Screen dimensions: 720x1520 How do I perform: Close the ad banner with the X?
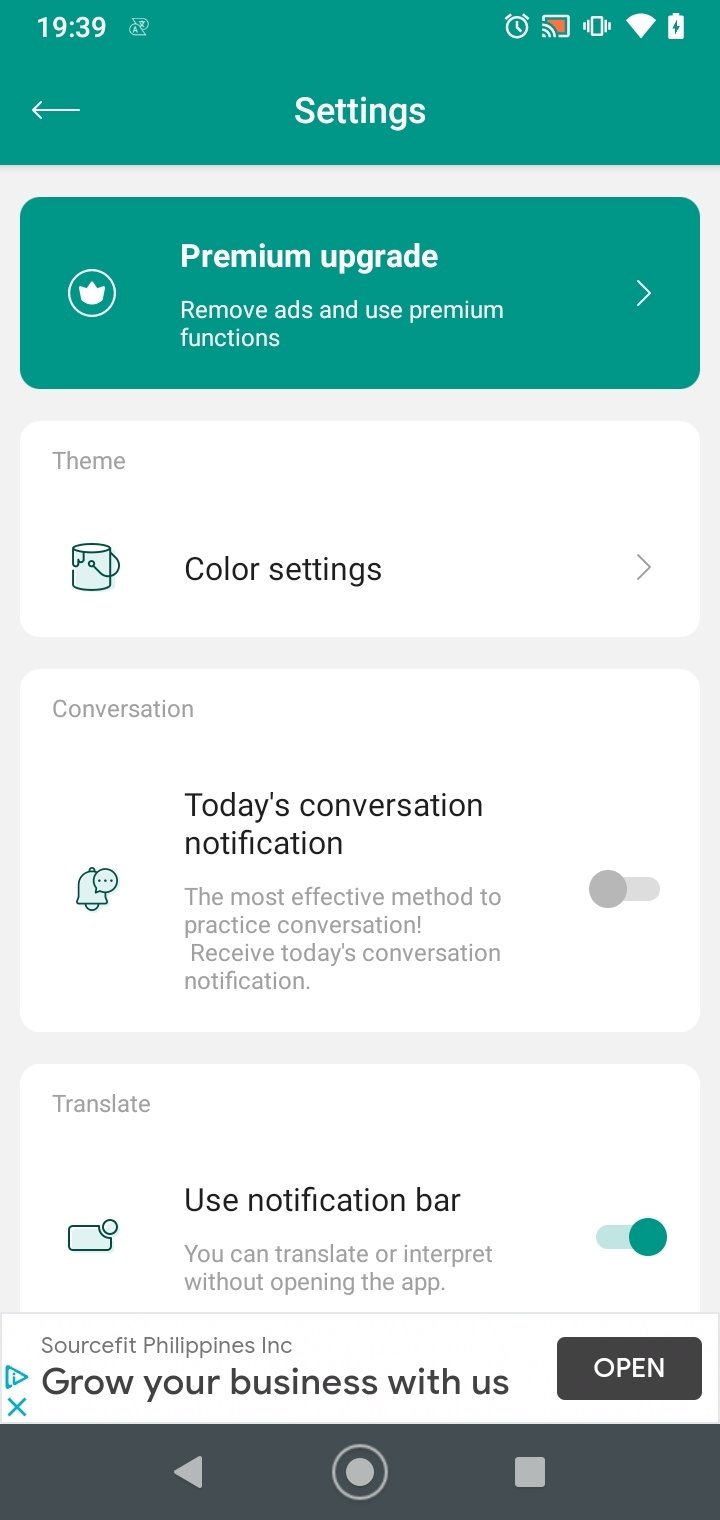(17, 1406)
